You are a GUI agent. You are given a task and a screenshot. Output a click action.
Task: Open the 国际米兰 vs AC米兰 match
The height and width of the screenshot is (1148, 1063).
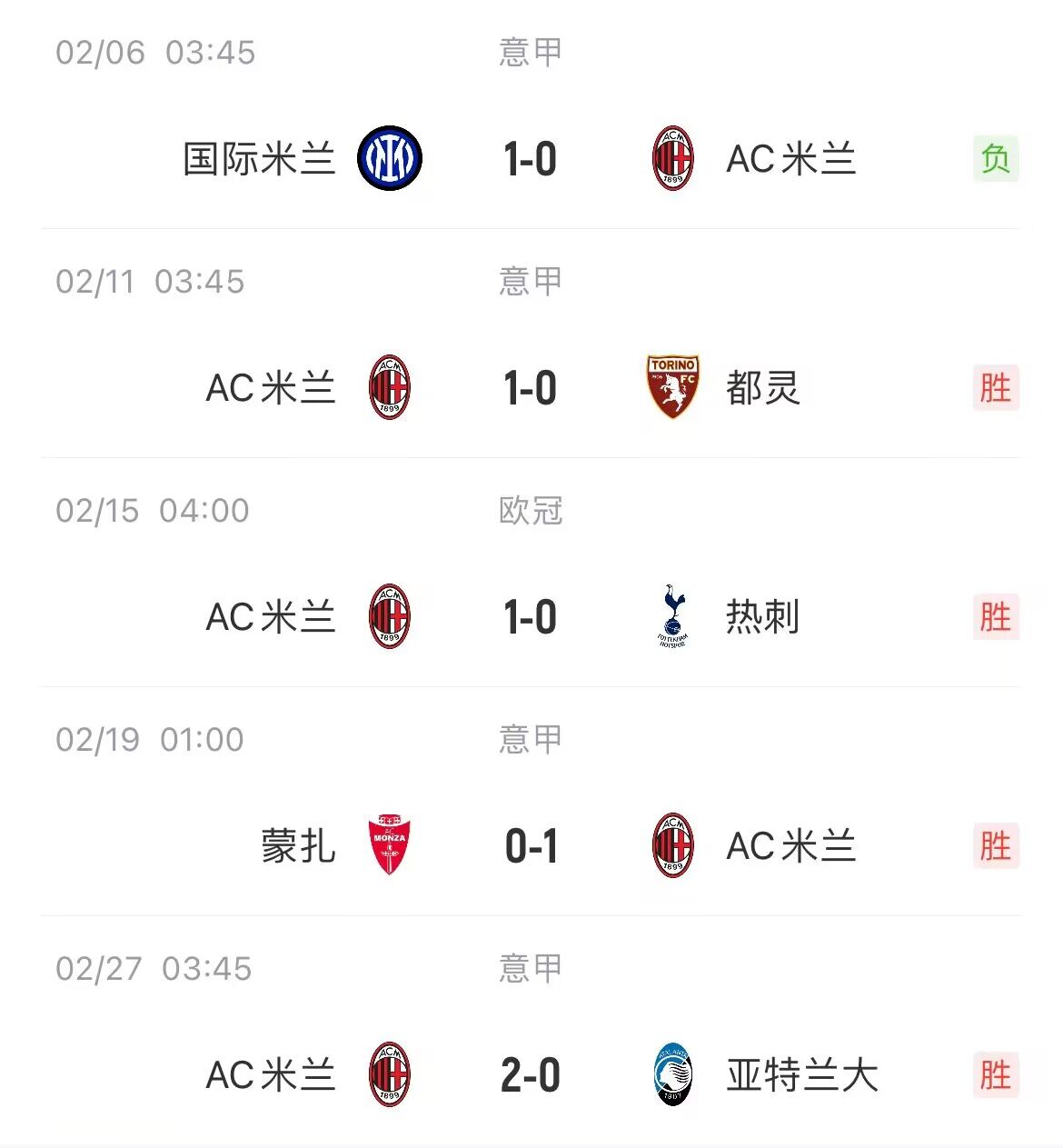pyautogui.click(x=531, y=159)
